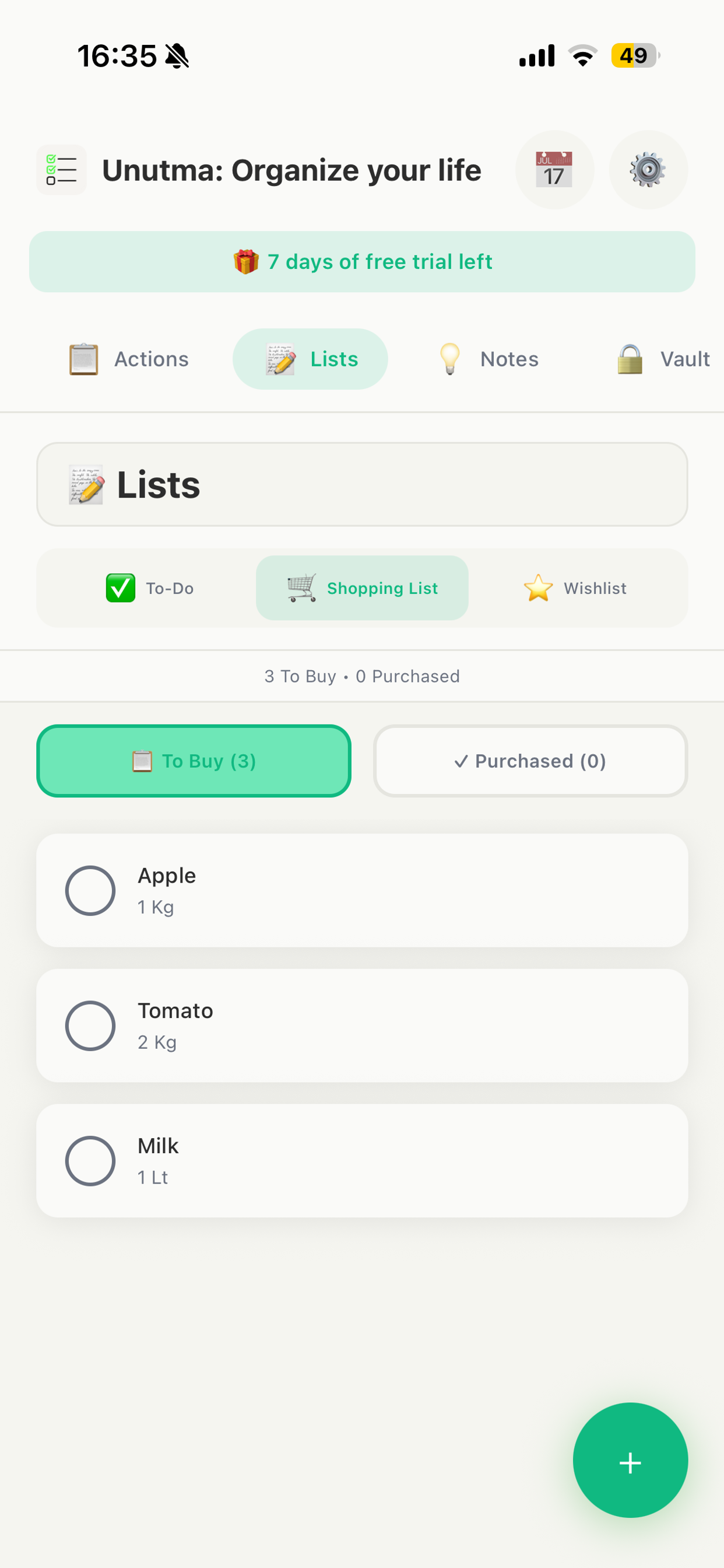
Task: Tap the pencil icon on the Lists tab
Action: 280,359
